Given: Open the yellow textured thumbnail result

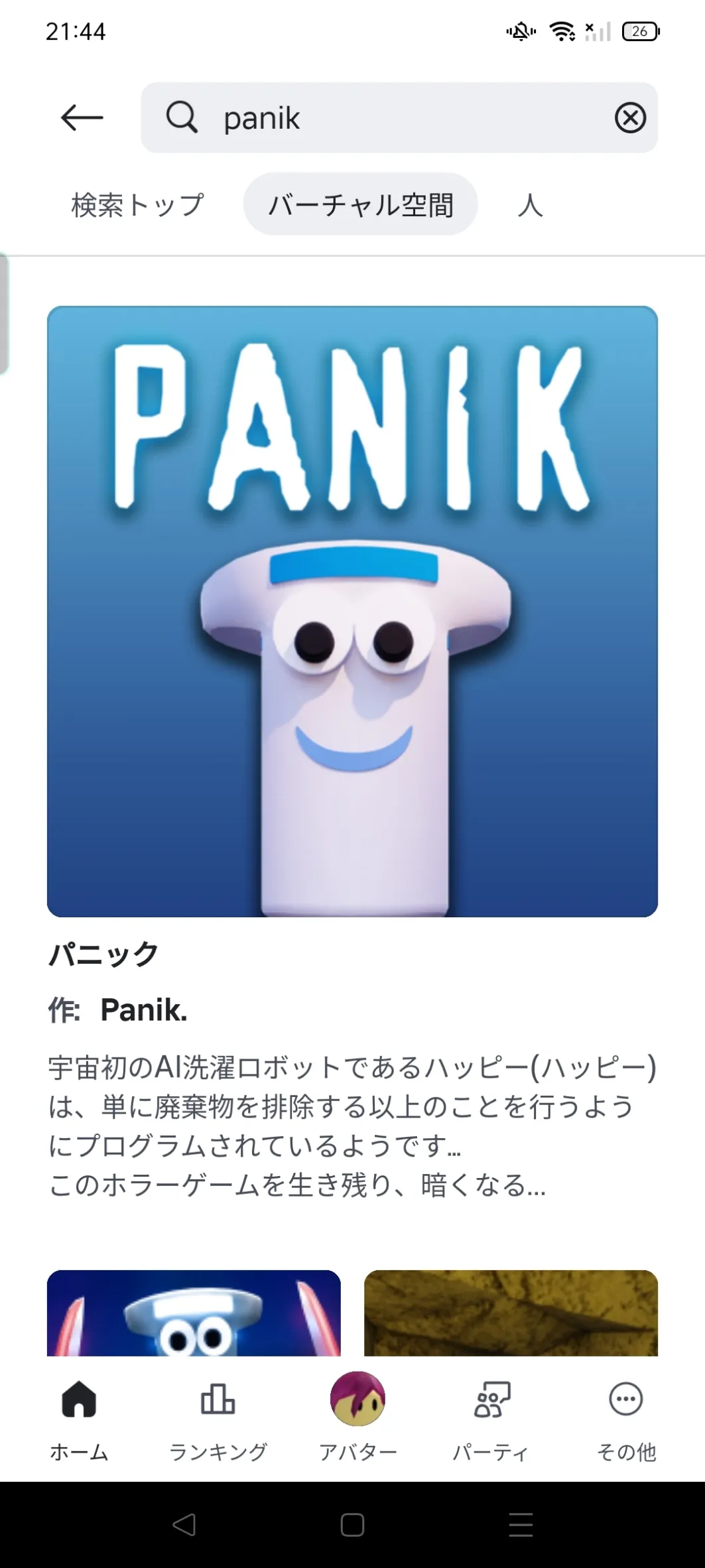Looking at the screenshot, I should click(511, 1313).
